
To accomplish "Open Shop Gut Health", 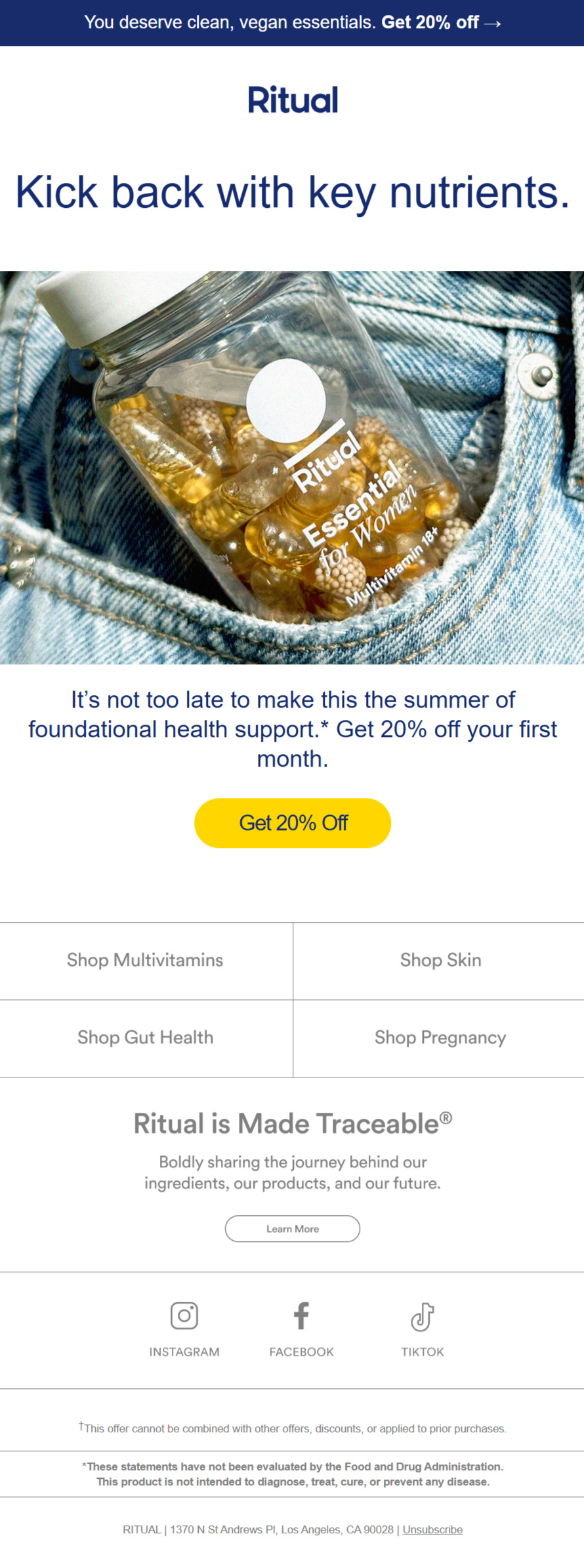I will pos(145,1037).
